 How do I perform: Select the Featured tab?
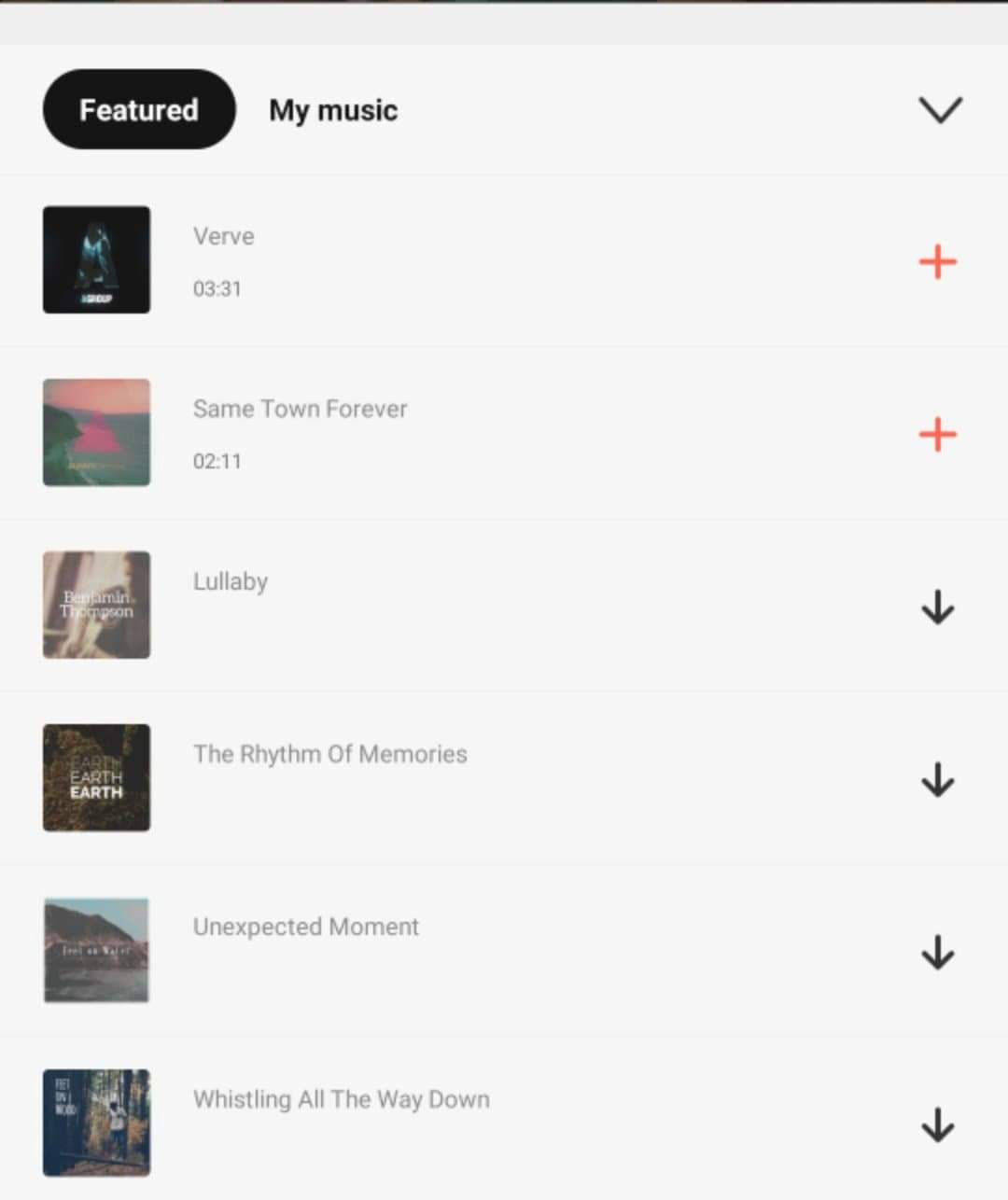tap(139, 109)
